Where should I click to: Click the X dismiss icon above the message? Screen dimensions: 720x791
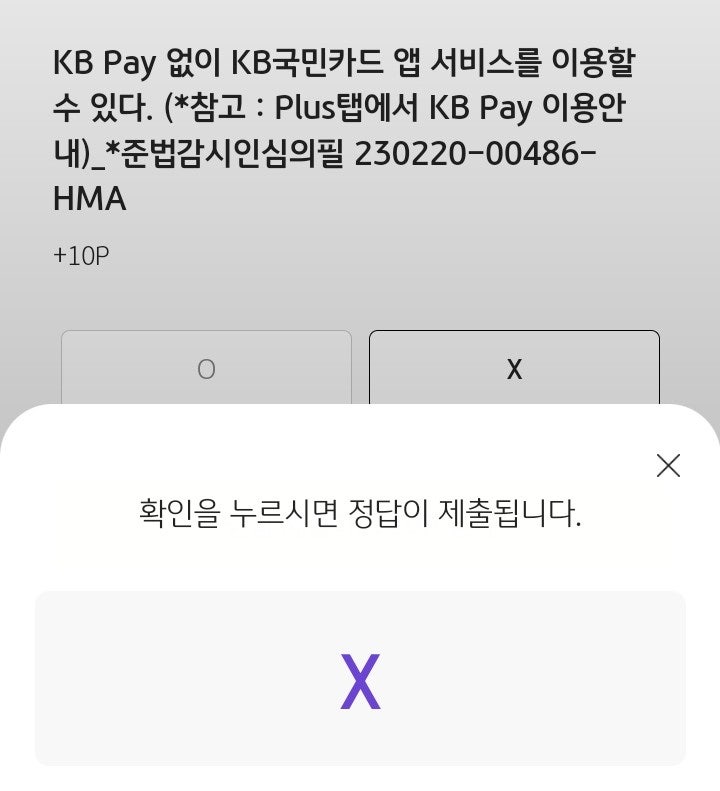pos(668,465)
